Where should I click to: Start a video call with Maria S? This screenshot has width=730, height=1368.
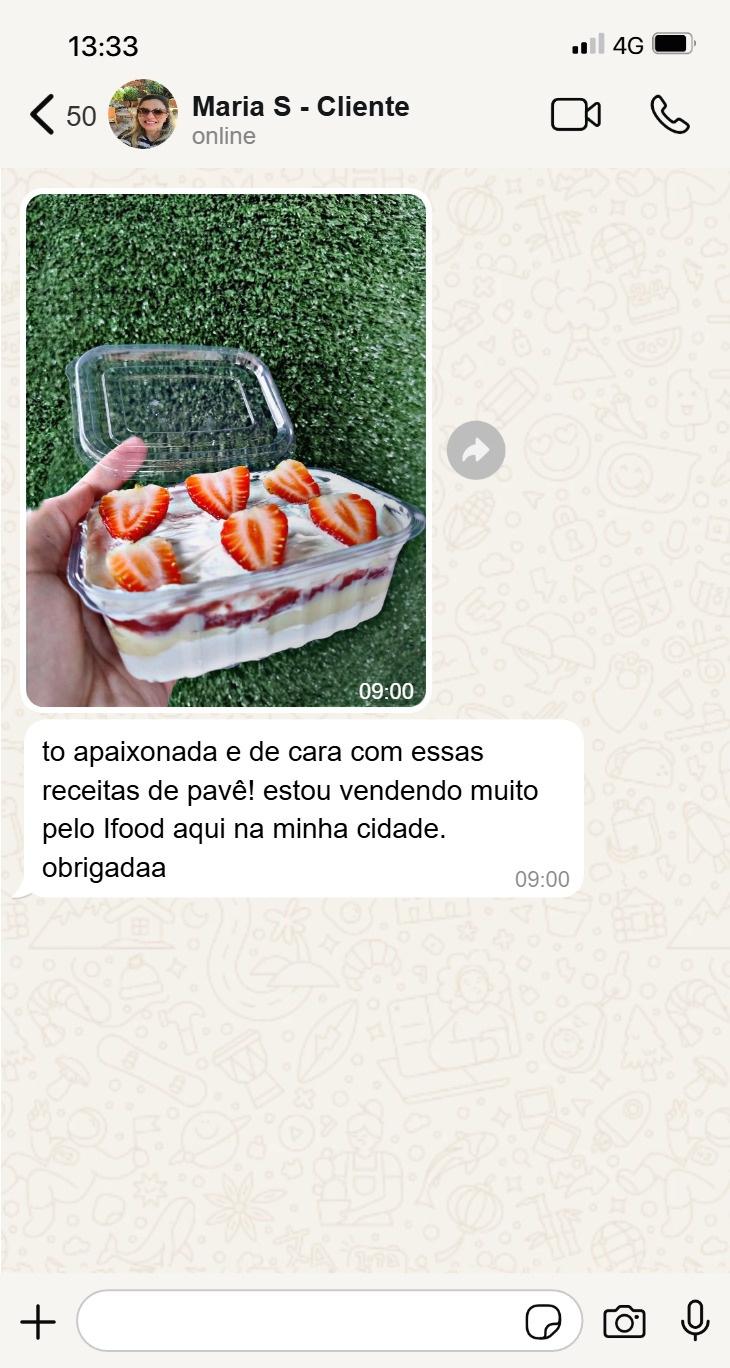(575, 115)
